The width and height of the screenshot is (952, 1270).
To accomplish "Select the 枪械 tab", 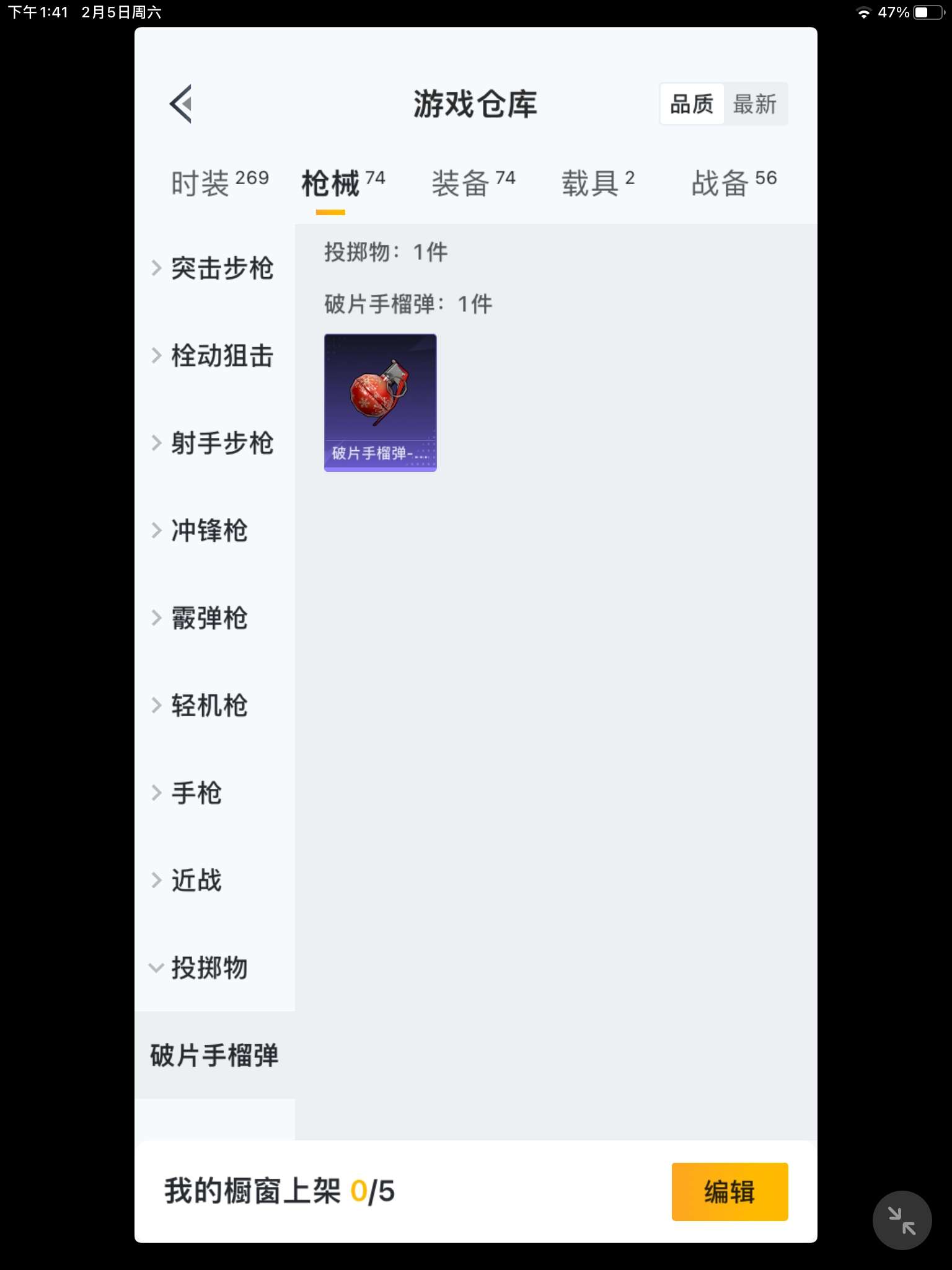I will [x=342, y=183].
